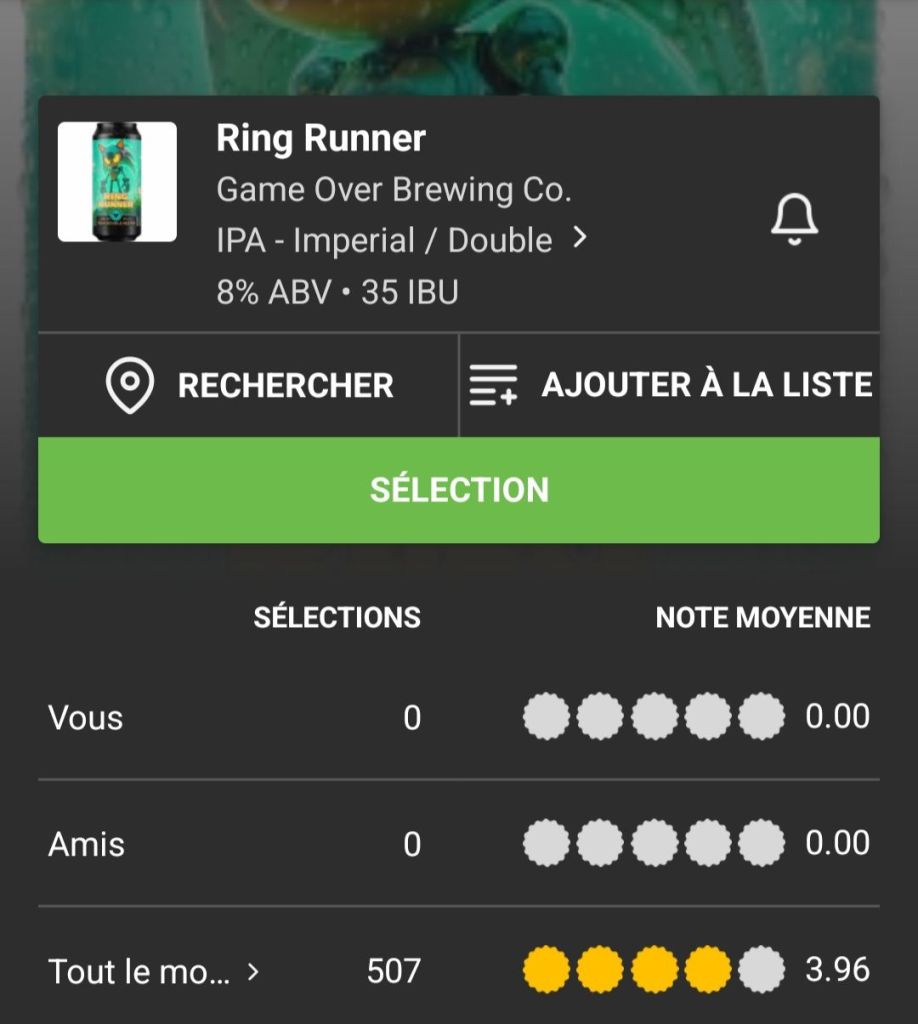Open the Tout le monde ratings row
918x1024 pixels.
click(x=155, y=970)
